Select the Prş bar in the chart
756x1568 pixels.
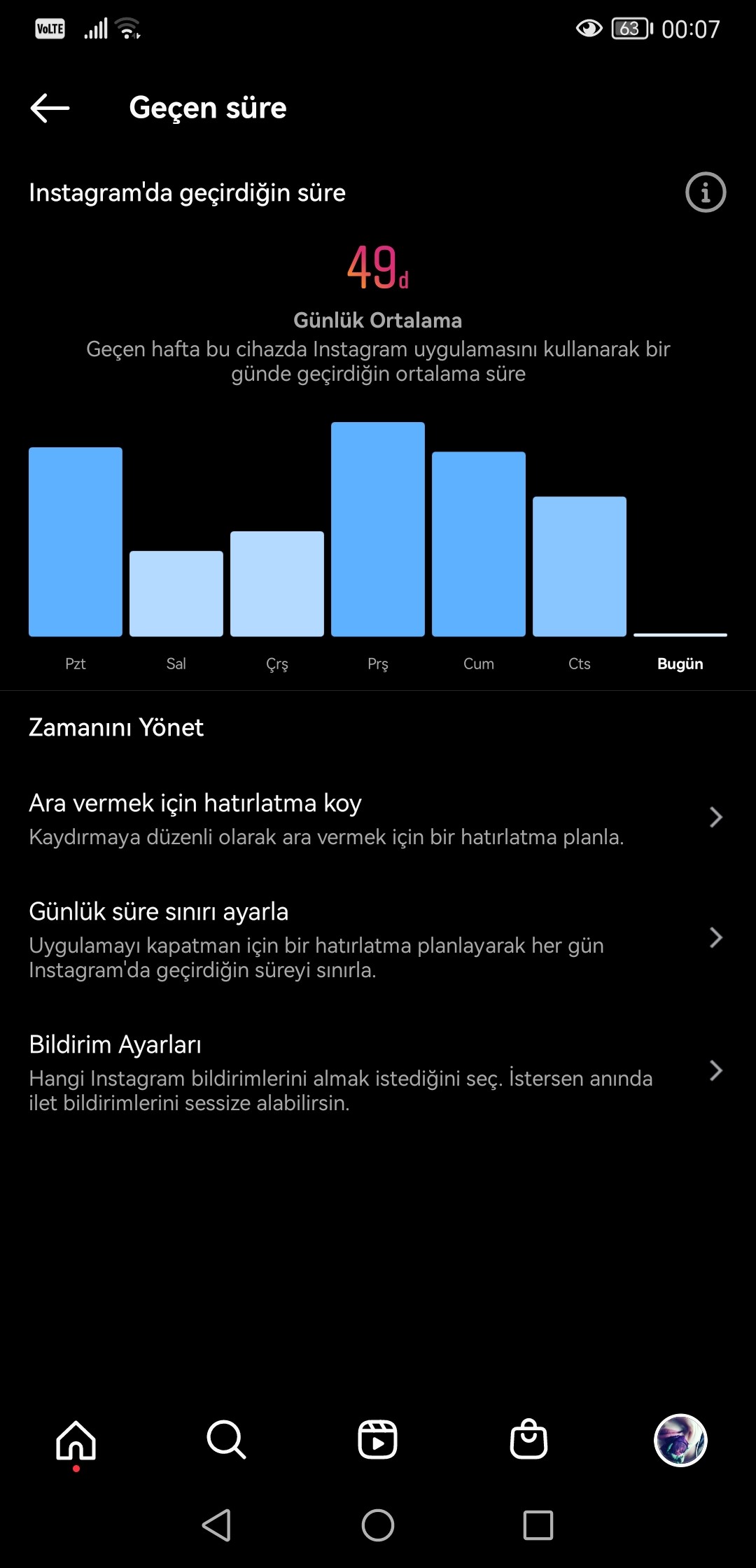coord(378,529)
